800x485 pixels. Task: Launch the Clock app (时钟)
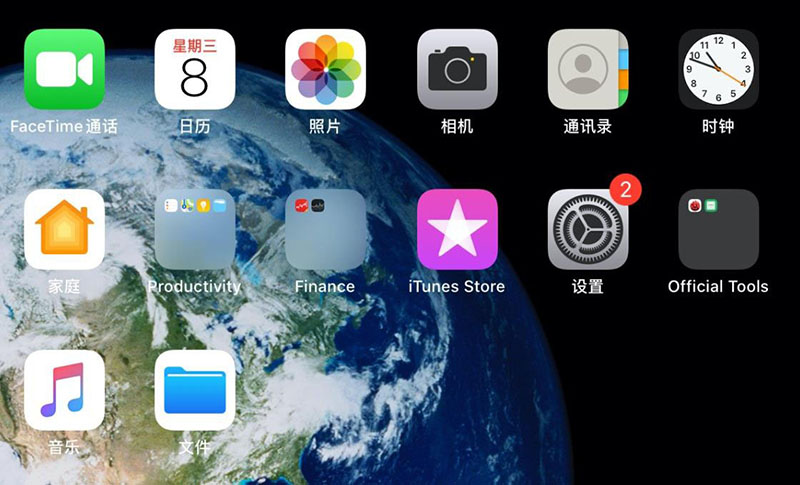coord(718,69)
